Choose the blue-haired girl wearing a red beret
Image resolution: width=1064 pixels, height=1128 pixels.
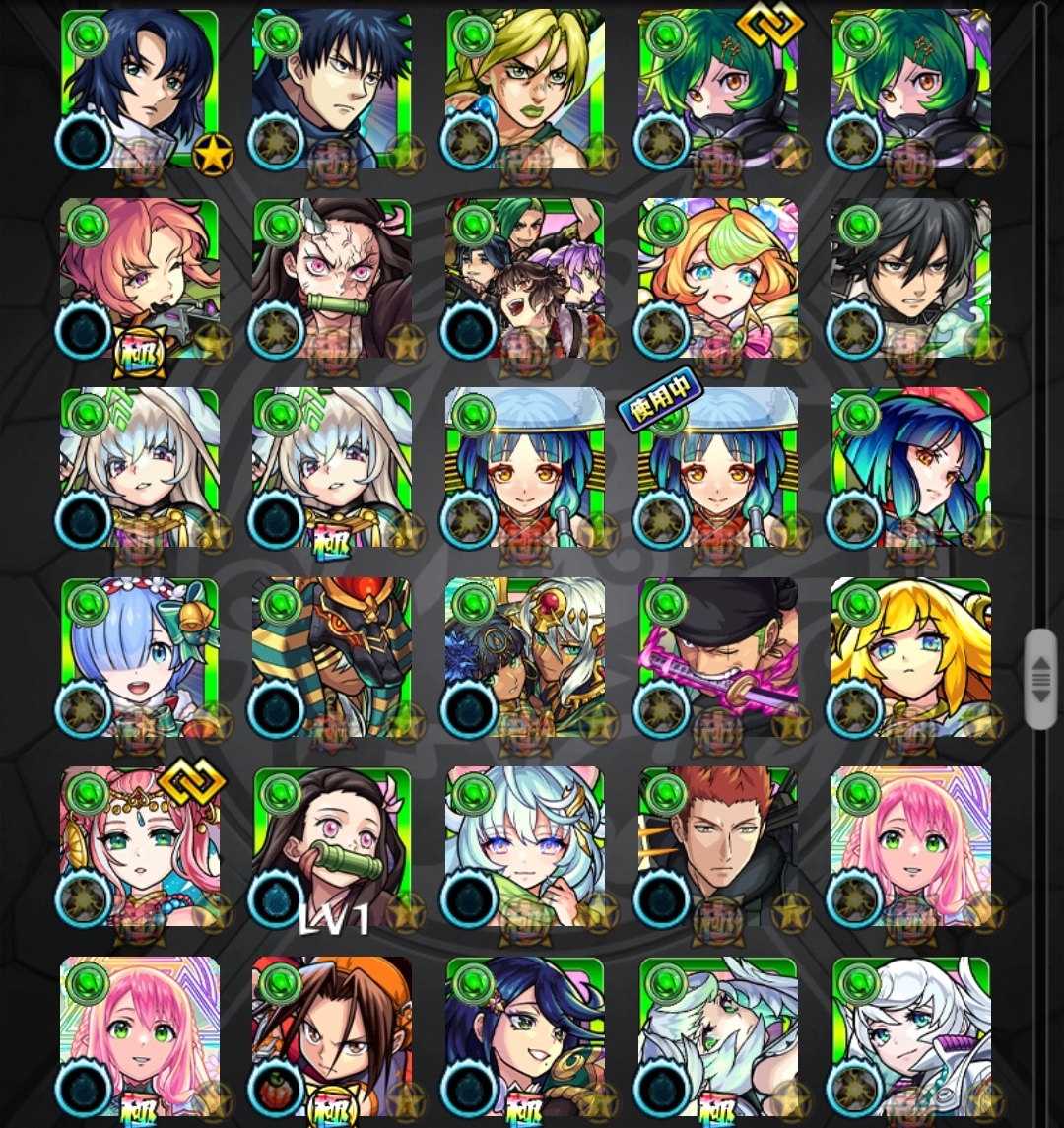pos(911,468)
